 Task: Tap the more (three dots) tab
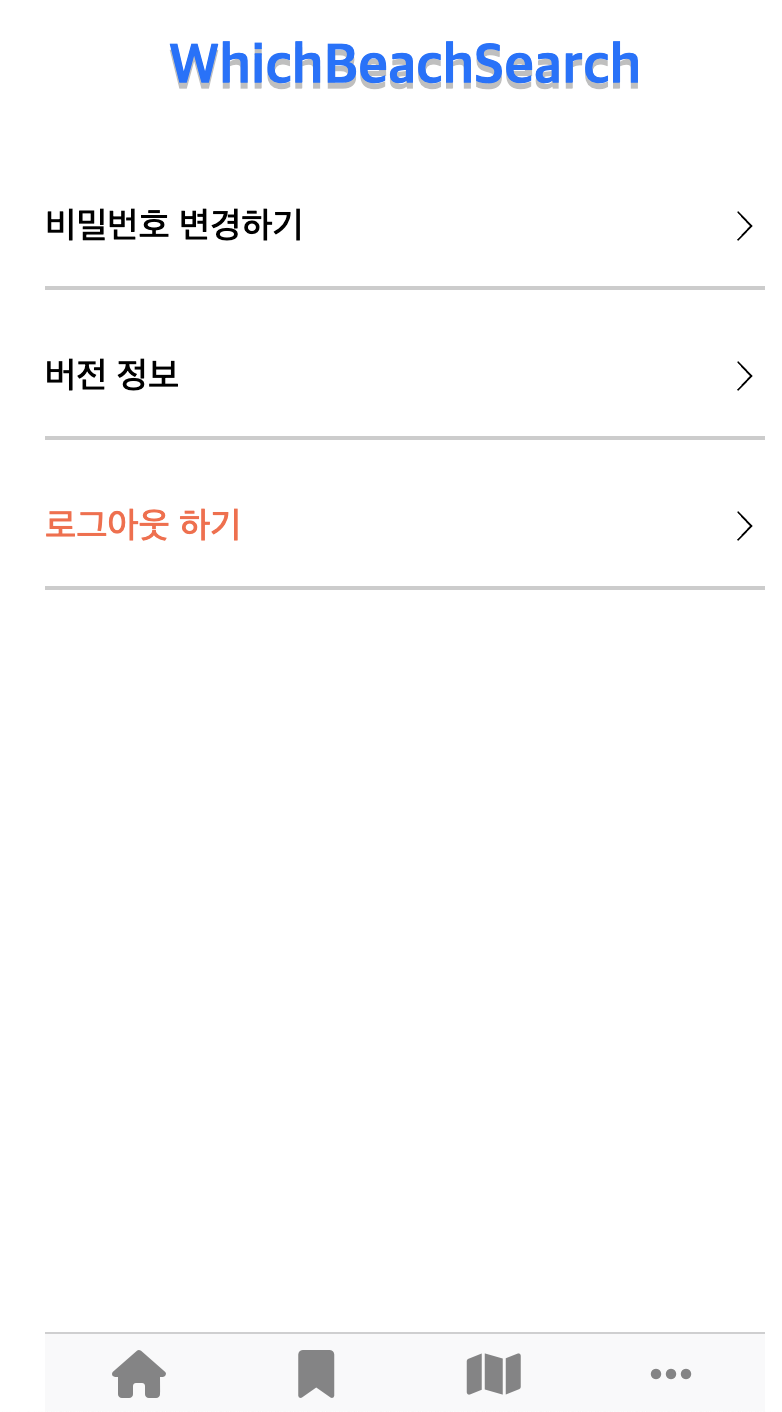point(671,1373)
